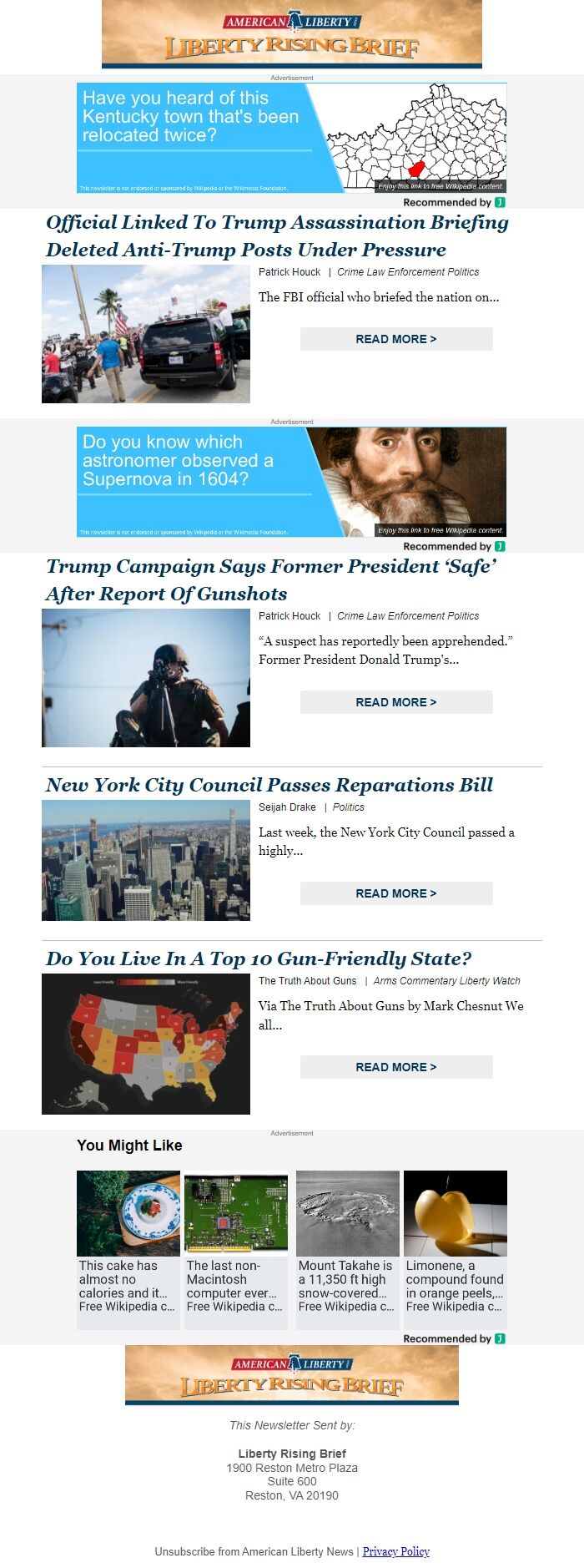Open headline Do You Live In Gun-Friendly State

click(x=259, y=959)
